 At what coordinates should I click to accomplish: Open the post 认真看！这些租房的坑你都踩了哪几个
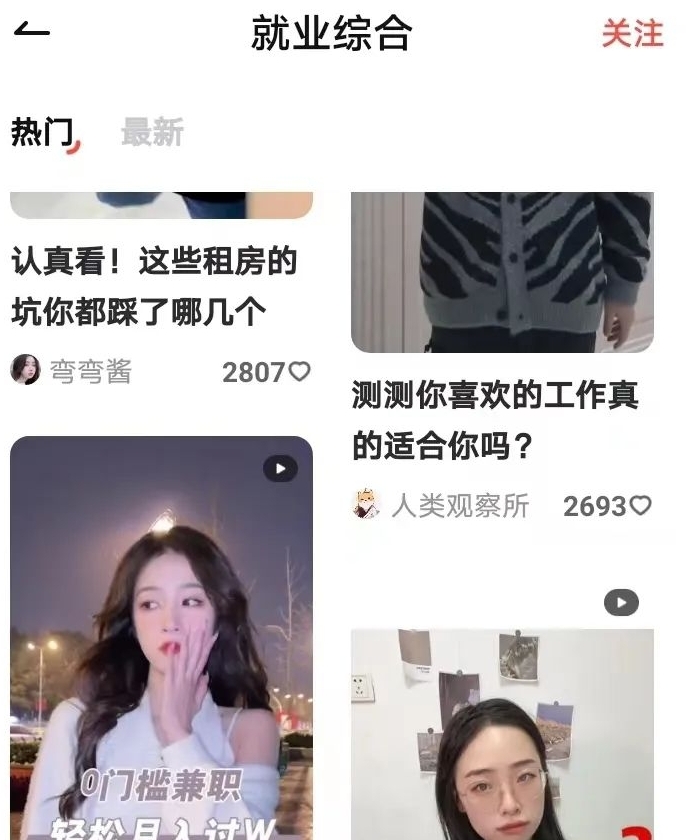[x=154, y=287]
